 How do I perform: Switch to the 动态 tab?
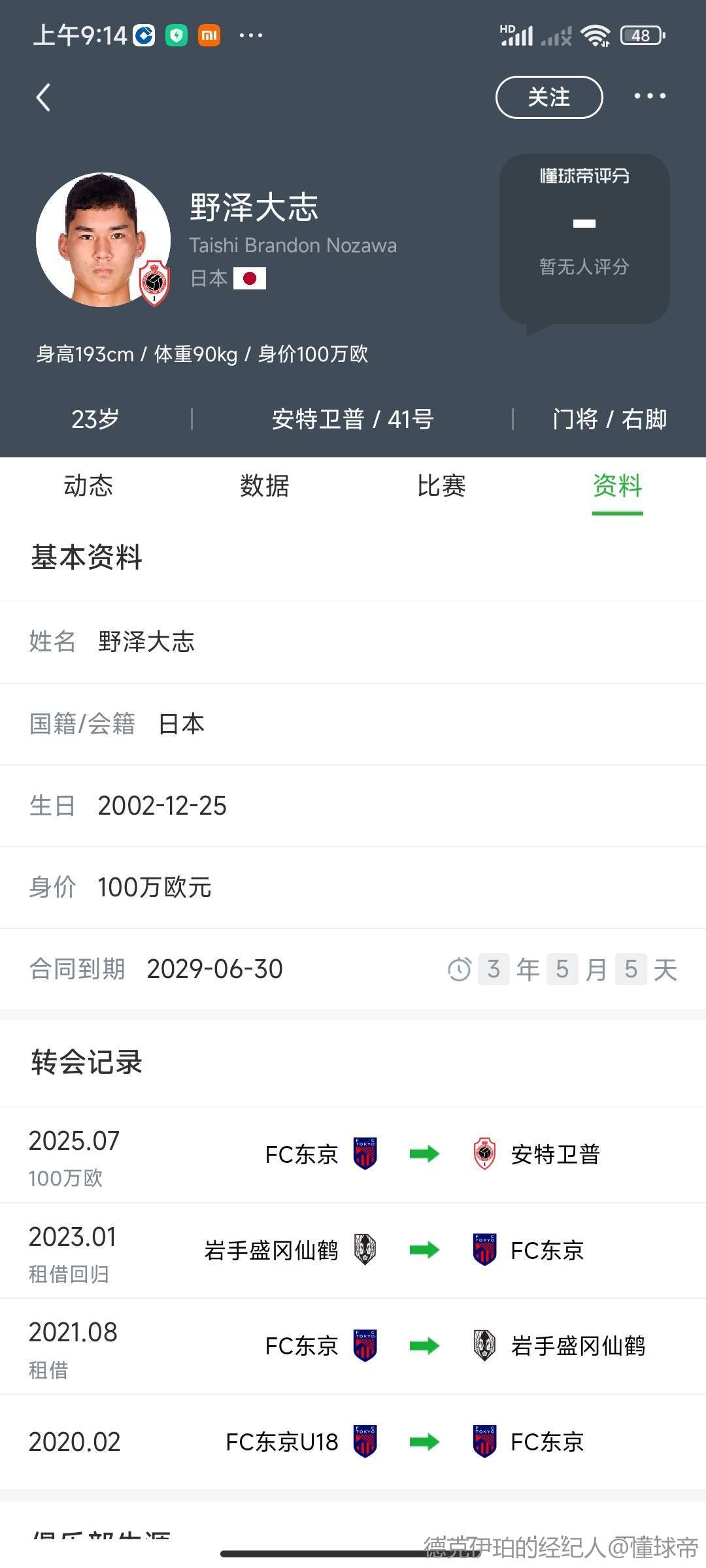pos(88,486)
